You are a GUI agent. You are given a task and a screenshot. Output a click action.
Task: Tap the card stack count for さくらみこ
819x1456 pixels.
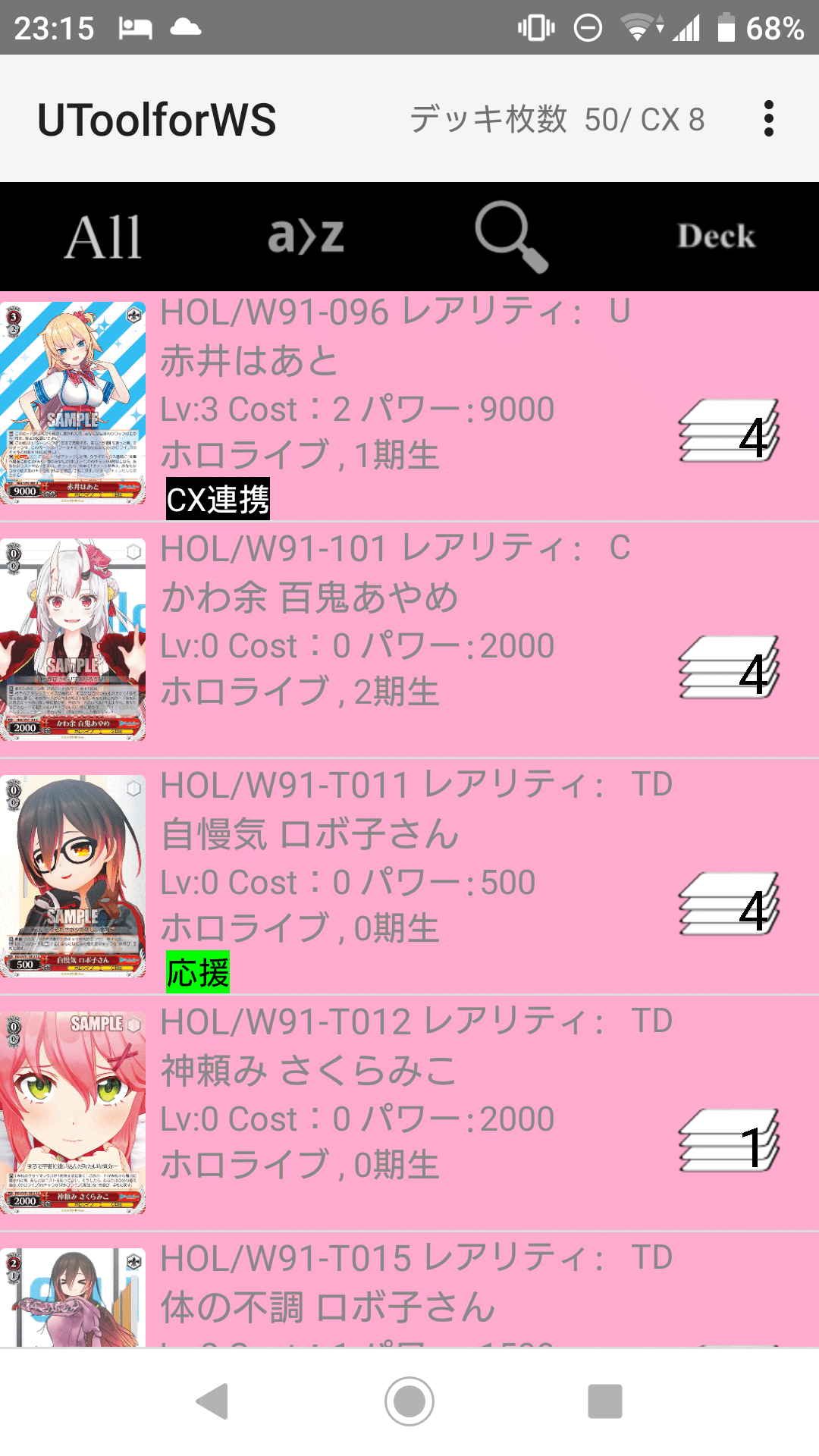(729, 1141)
